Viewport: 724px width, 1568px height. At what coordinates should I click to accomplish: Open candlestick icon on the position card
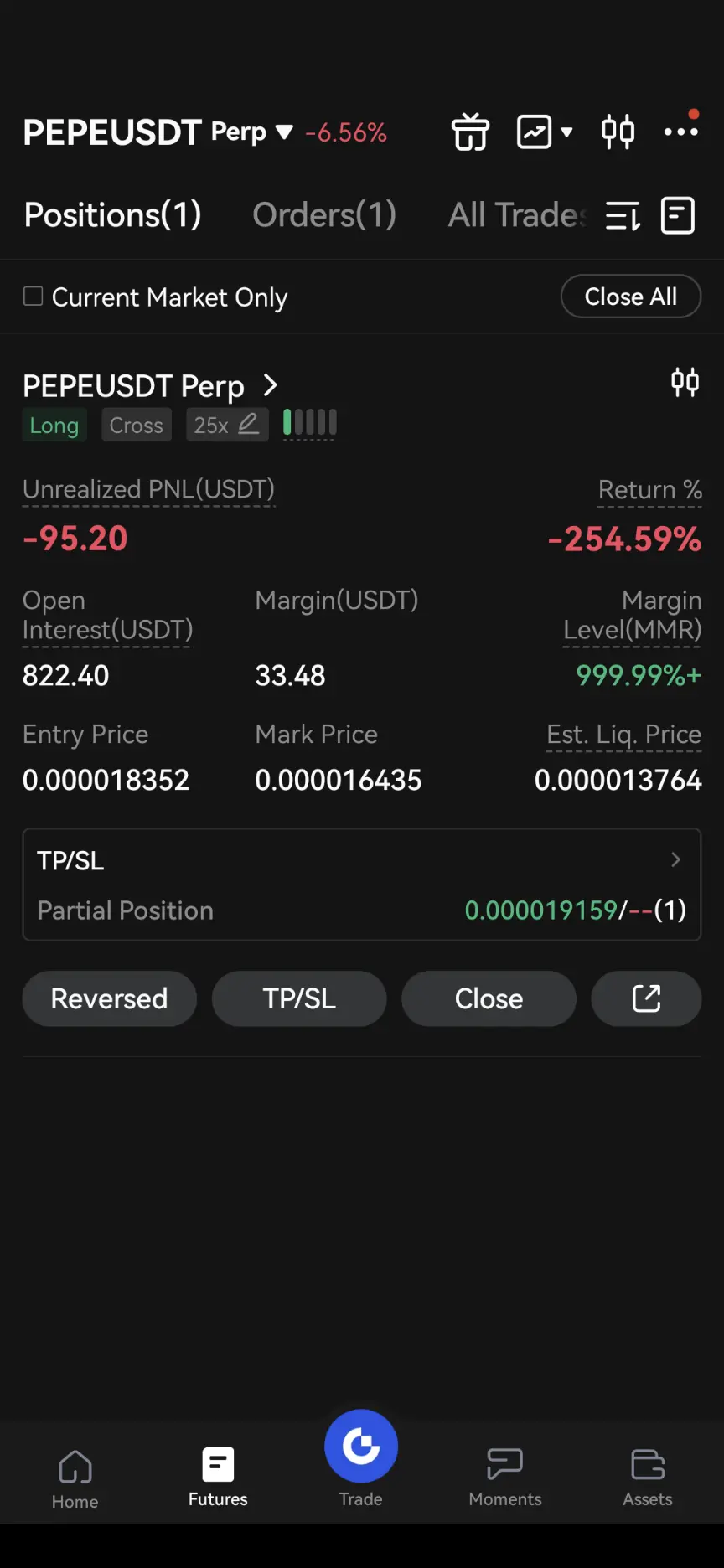point(685,383)
